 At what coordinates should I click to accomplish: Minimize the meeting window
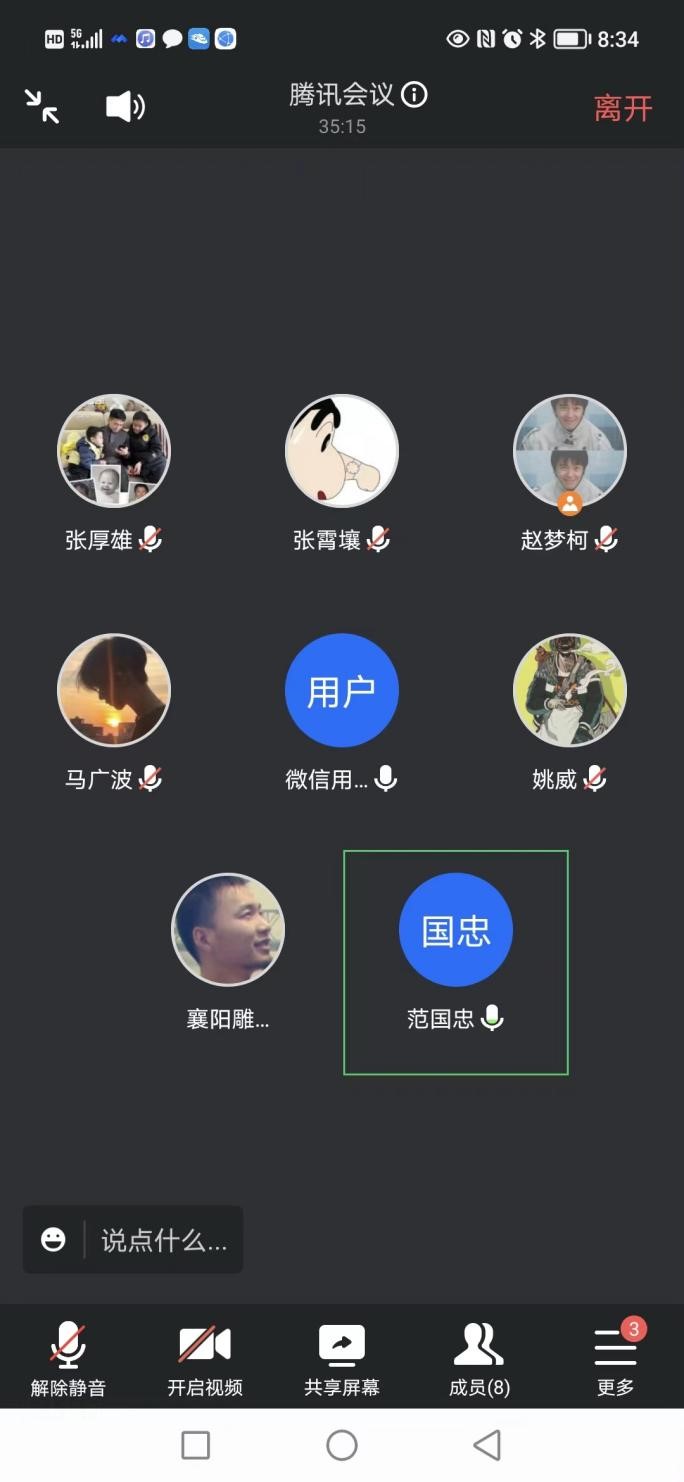coord(42,106)
